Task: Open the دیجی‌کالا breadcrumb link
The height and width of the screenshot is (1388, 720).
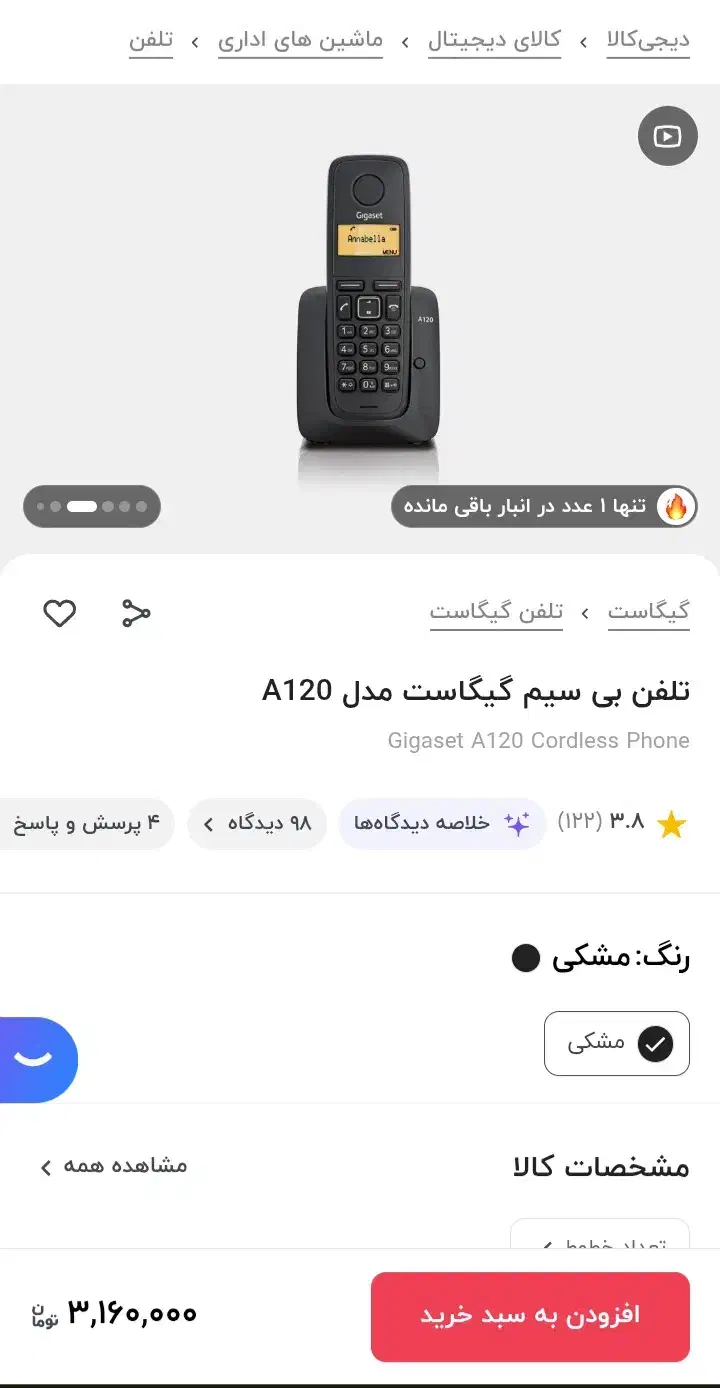Action: click(648, 41)
